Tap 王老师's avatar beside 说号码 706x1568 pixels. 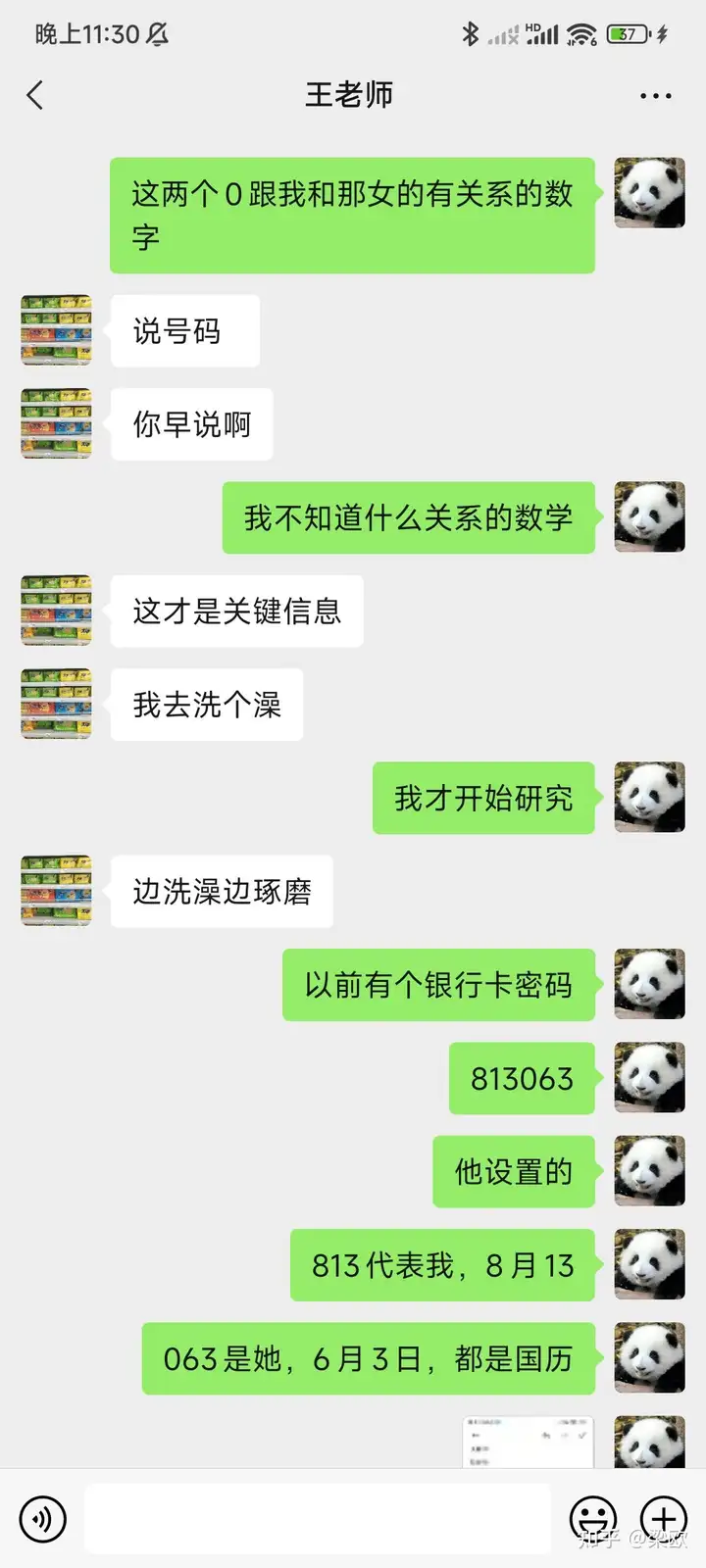57,331
